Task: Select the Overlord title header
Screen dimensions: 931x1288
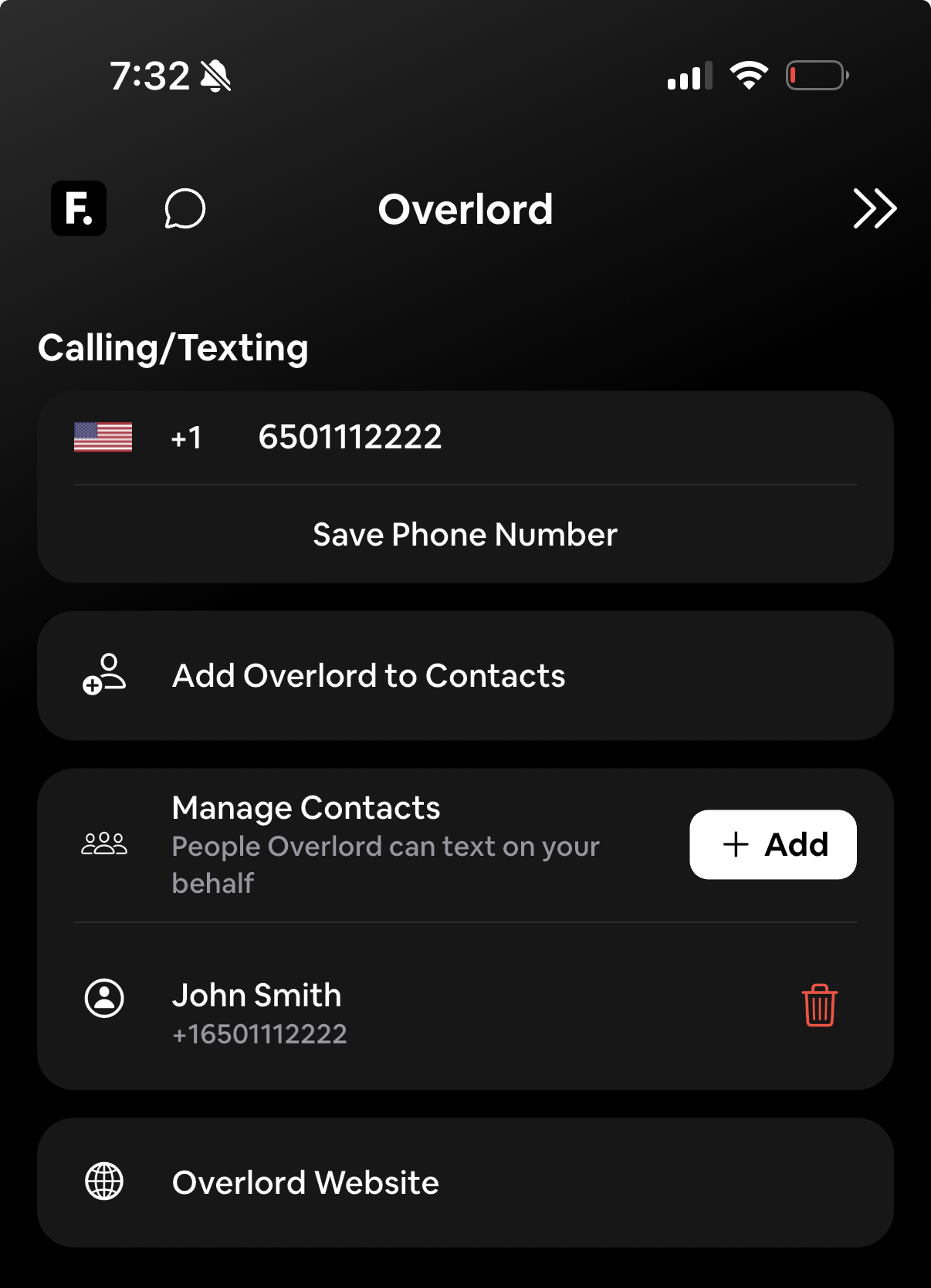Action: 465,208
